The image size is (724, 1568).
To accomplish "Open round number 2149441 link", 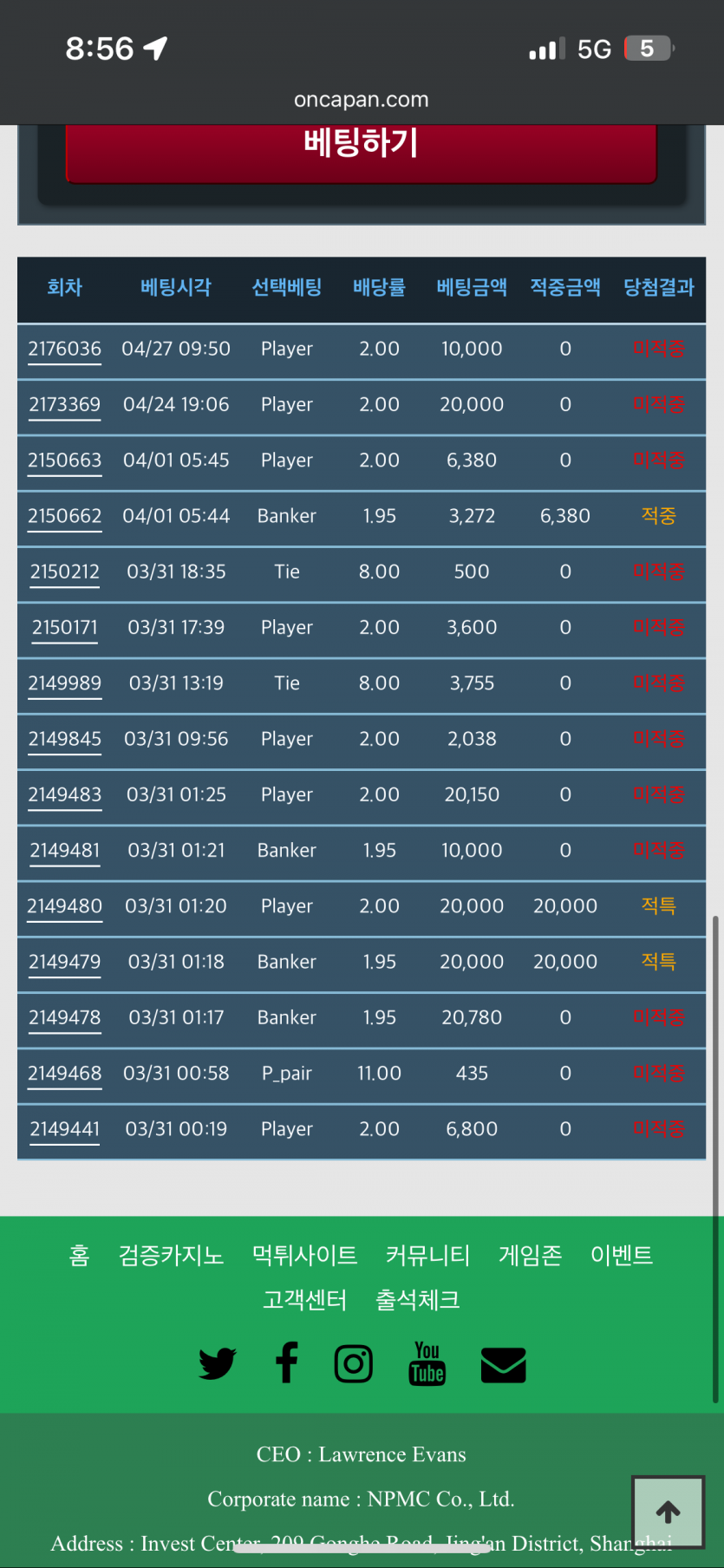I will 65,1129.
